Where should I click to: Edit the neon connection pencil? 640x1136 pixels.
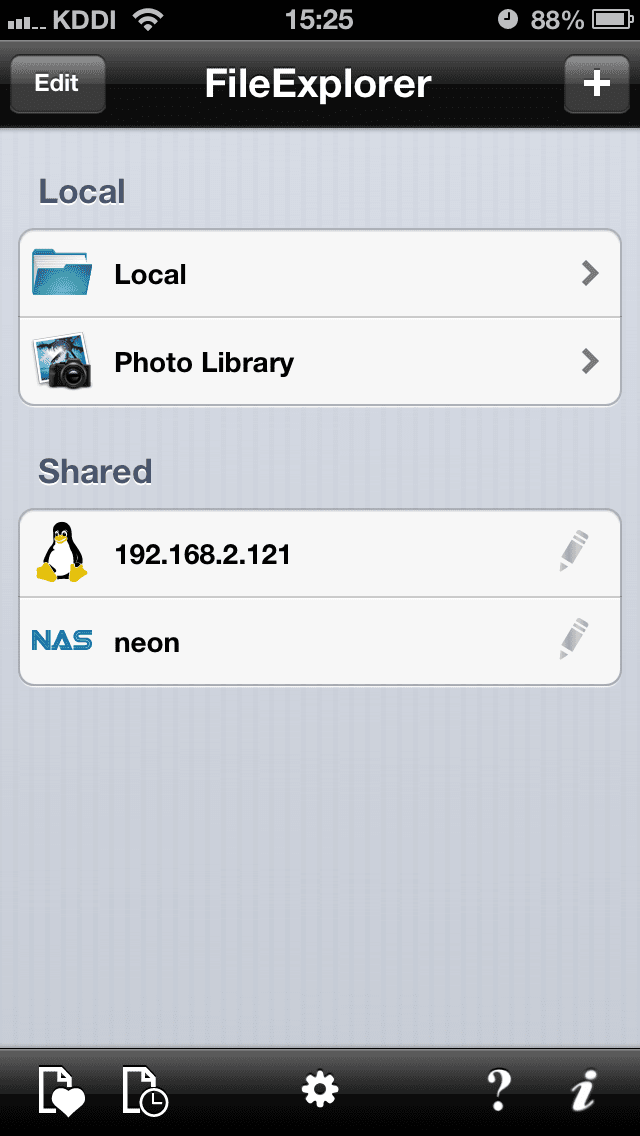coord(574,639)
